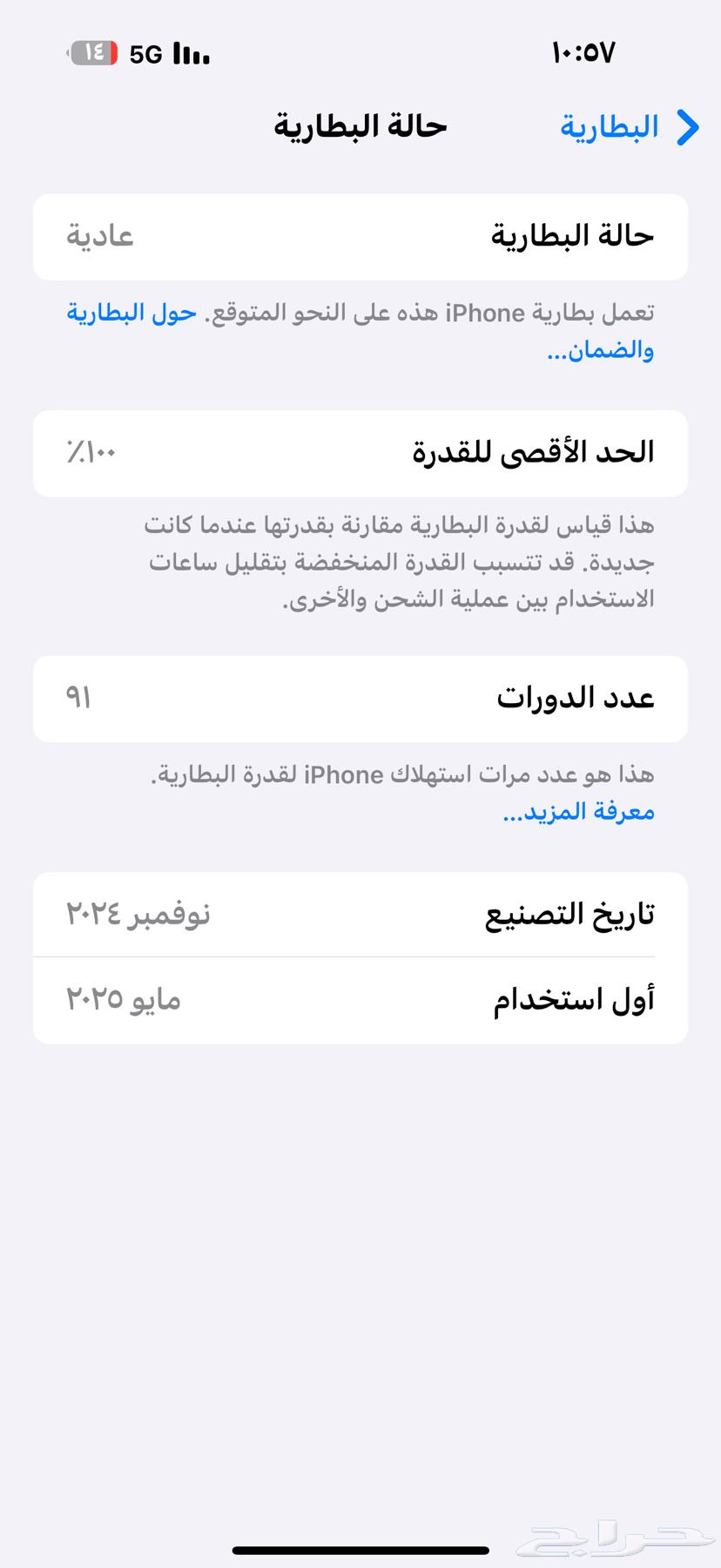This screenshot has width=721, height=1568.
Task: Tap the أول استخدام row showing مايو ٢٠٢٥
Action: tap(360, 999)
